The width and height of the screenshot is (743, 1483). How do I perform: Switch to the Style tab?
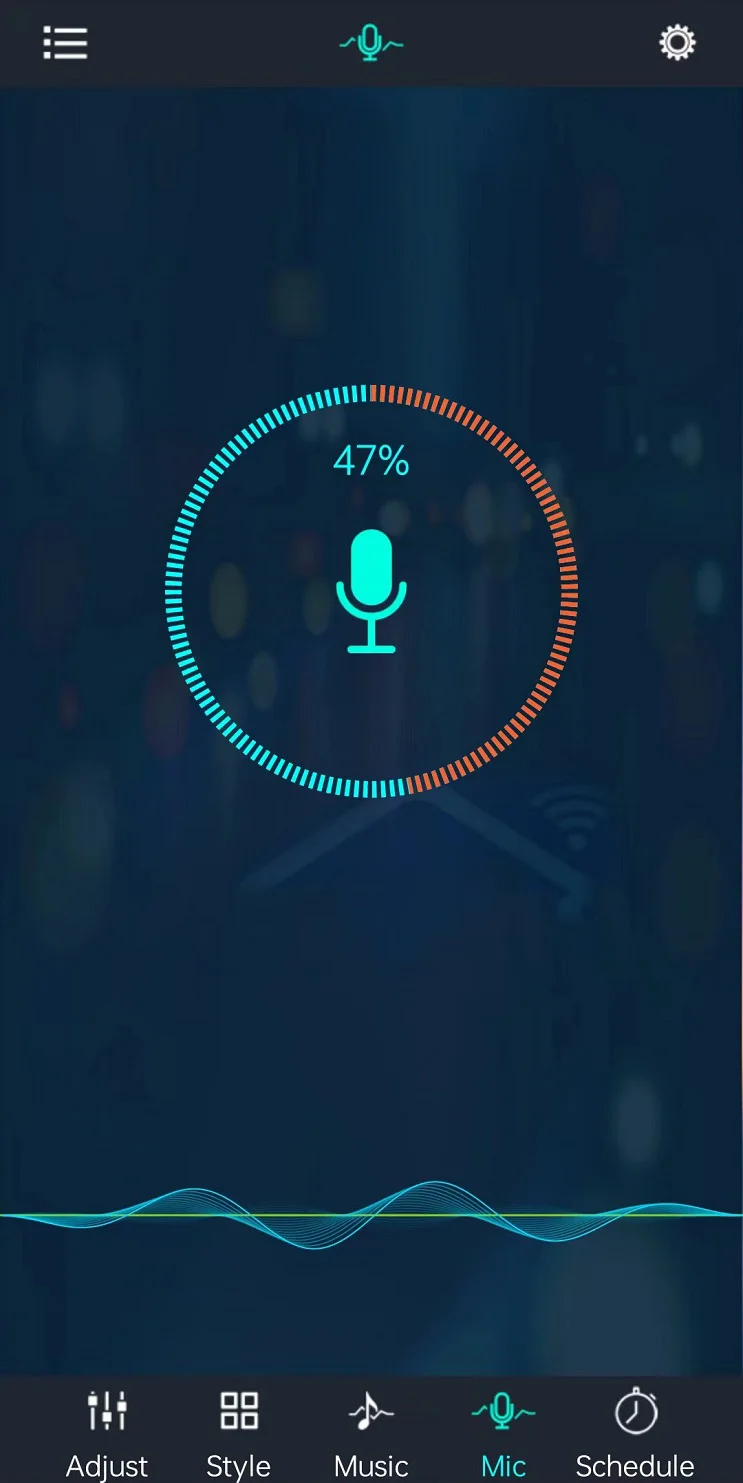[239, 1434]
